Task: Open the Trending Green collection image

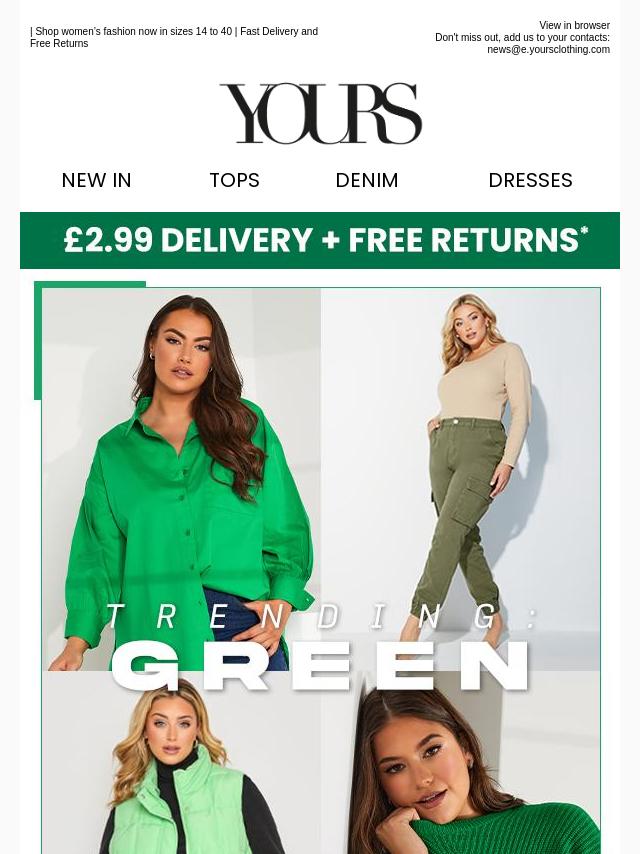Action: coord(320,570)
